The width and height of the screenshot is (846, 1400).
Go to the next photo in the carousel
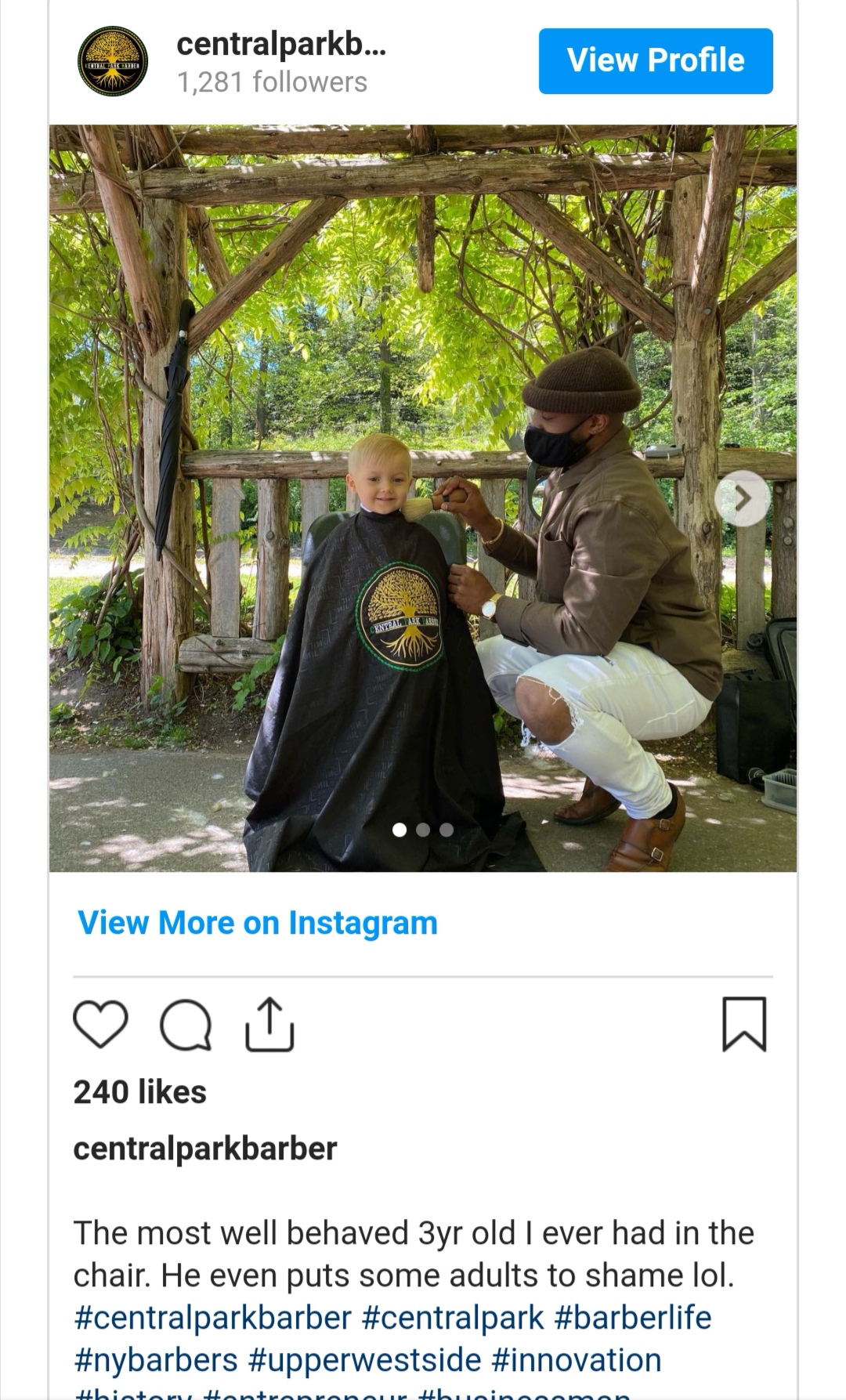point(741,498)
